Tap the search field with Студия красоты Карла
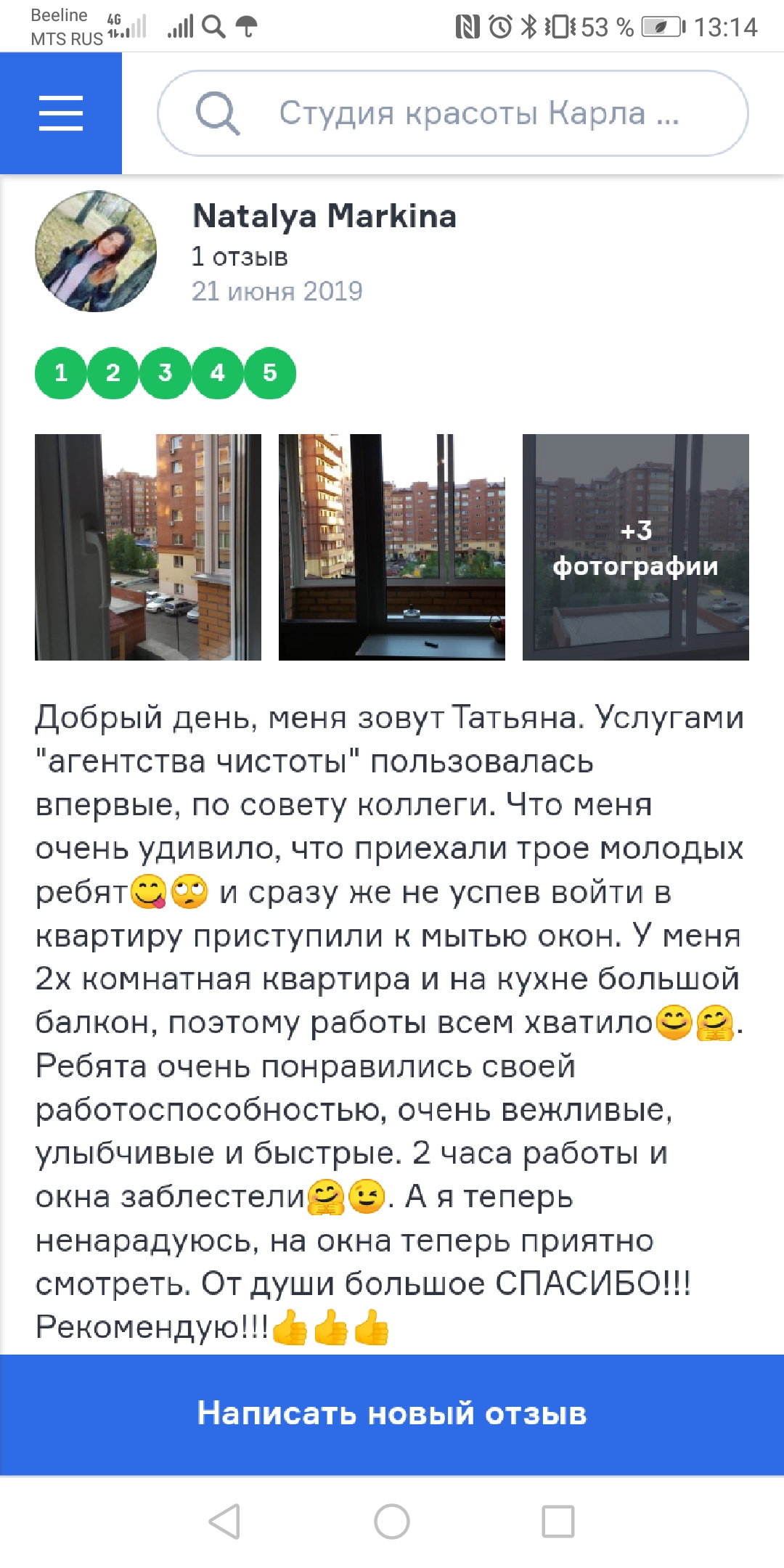This screenshot has width=784, height=1568. [x=465, y=113]
